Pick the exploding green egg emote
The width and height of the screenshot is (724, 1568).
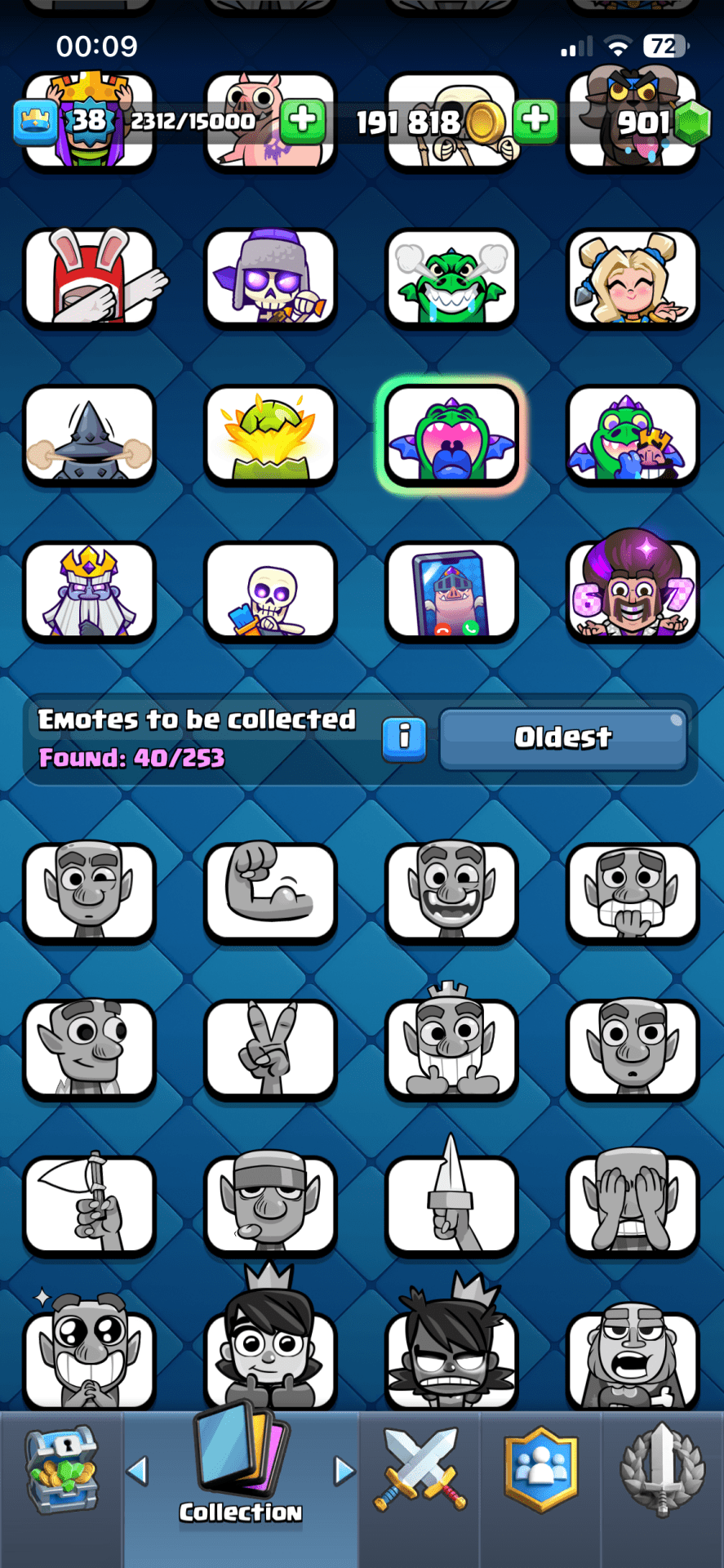pos(270,436)
